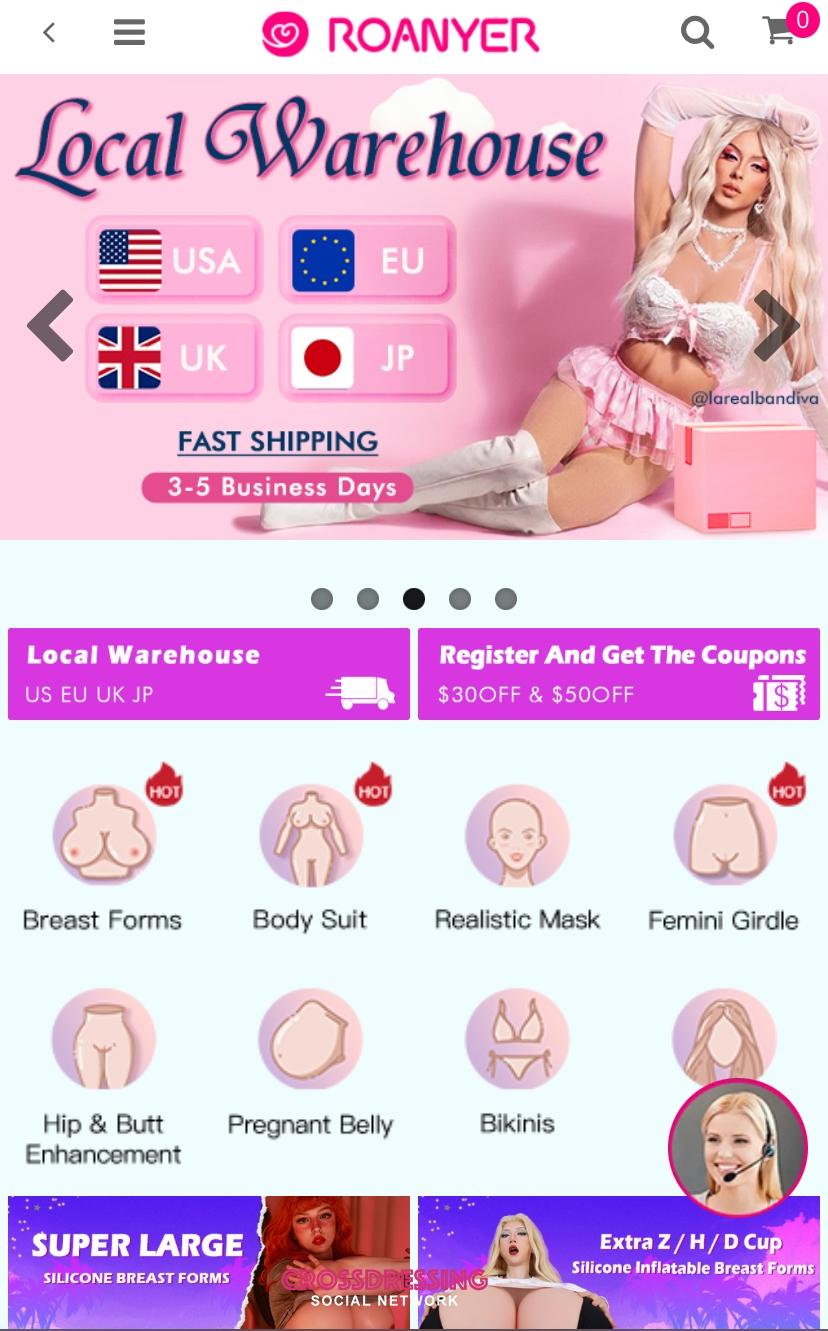The width and height of the screenshot is (828, 1331).
Task: Jump to the first carousel dot
Action: (322, 599)
